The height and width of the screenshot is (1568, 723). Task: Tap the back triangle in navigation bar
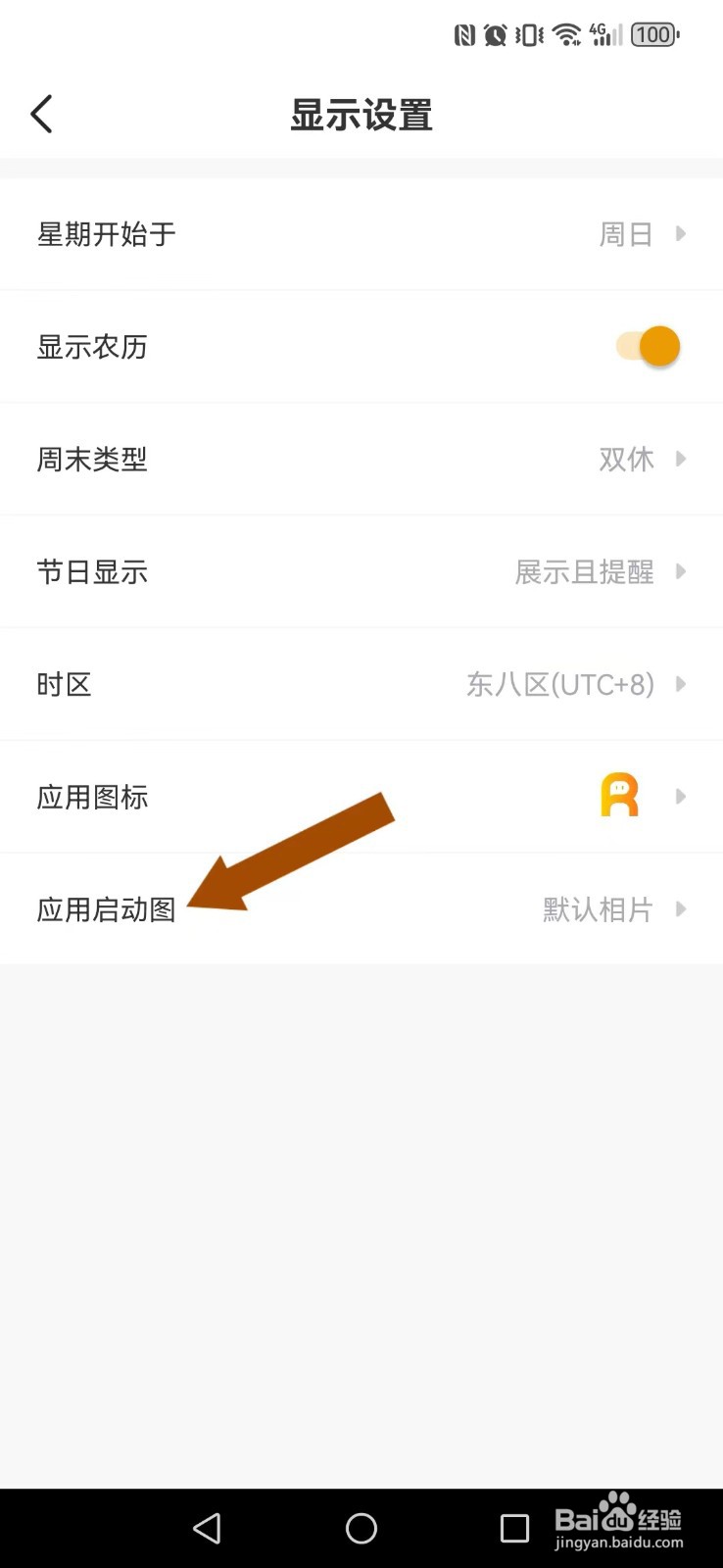coord(207,1528)
